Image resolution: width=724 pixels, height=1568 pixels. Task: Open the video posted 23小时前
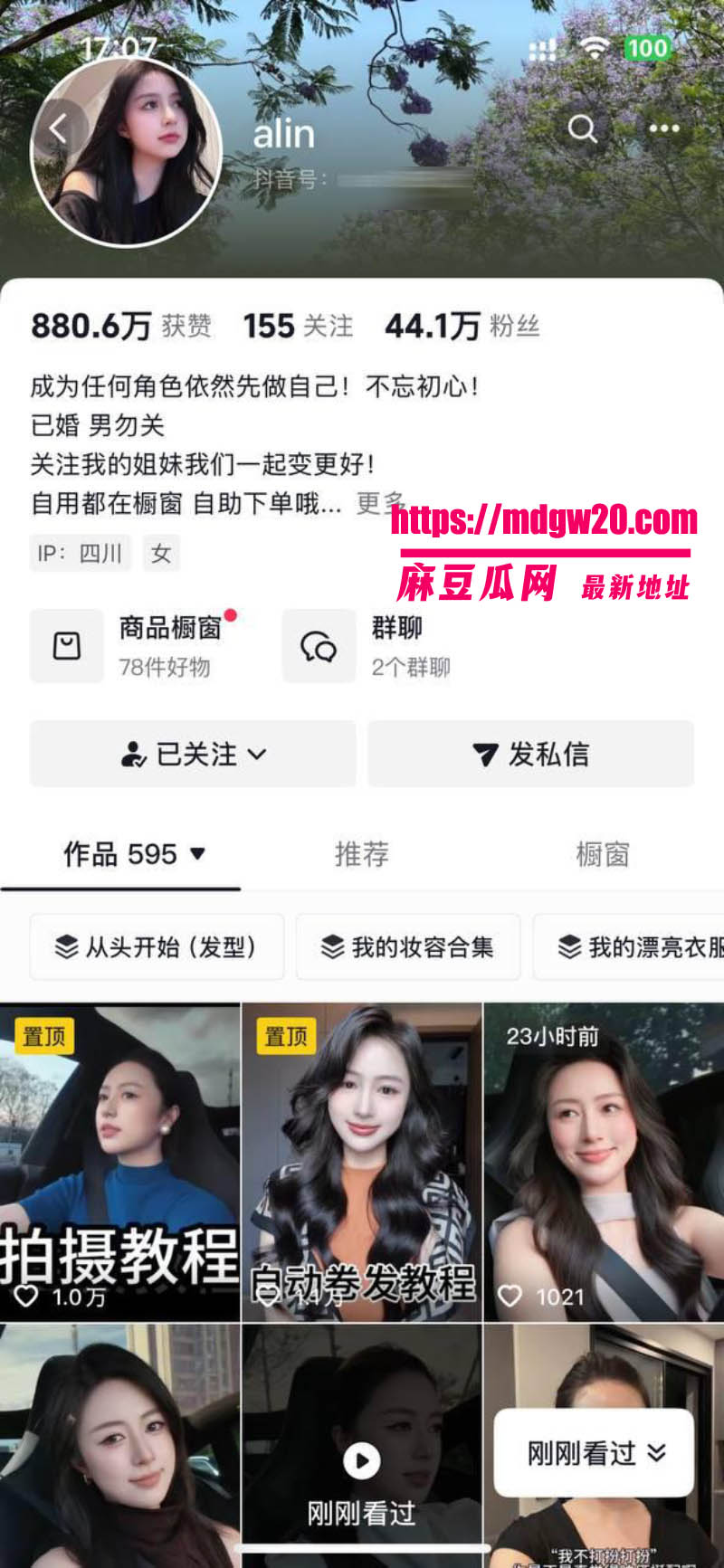click(604, 1162)
